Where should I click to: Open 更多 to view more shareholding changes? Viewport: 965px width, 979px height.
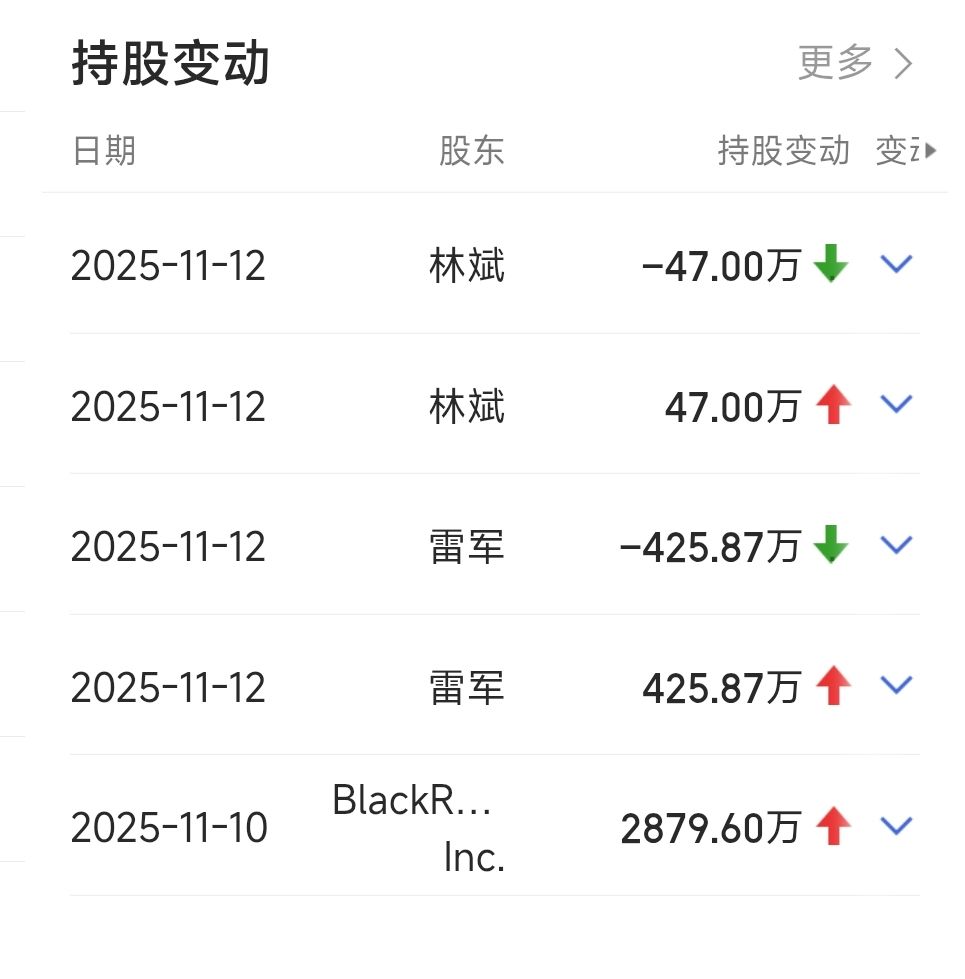click(855, 63)
